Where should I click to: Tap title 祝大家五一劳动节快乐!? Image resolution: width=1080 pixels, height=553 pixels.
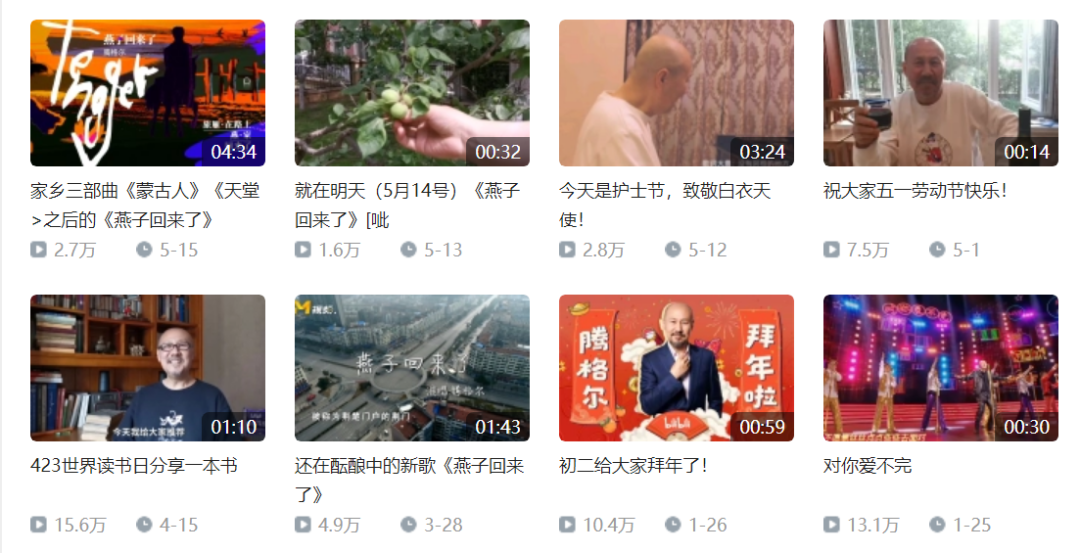[915, 191]
